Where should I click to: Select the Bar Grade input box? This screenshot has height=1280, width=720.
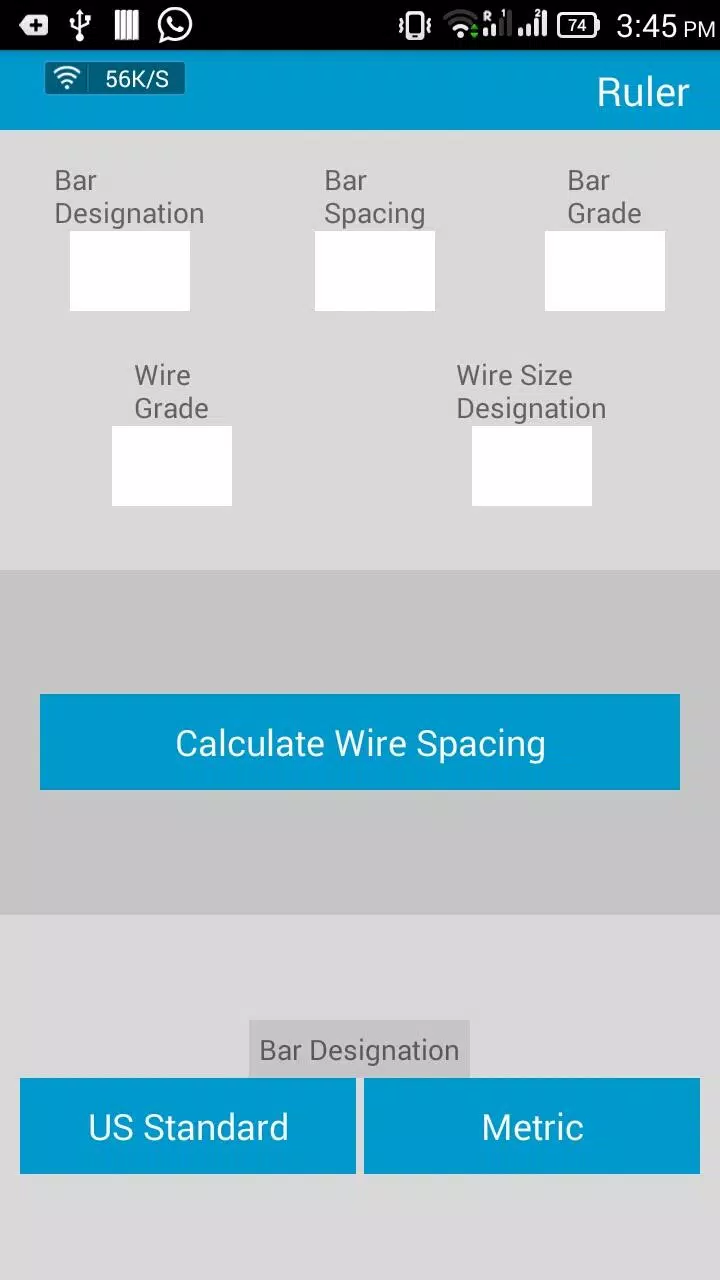coord(605,271)
